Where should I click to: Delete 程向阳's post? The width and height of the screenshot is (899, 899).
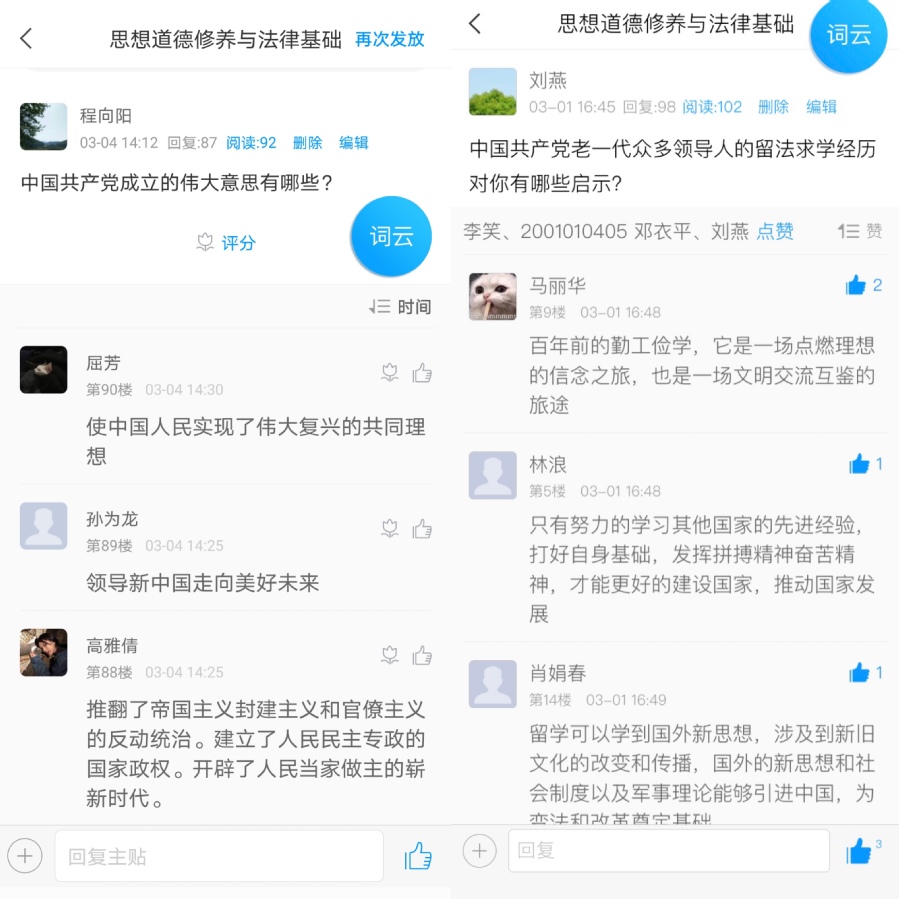(x=307, y=143)
